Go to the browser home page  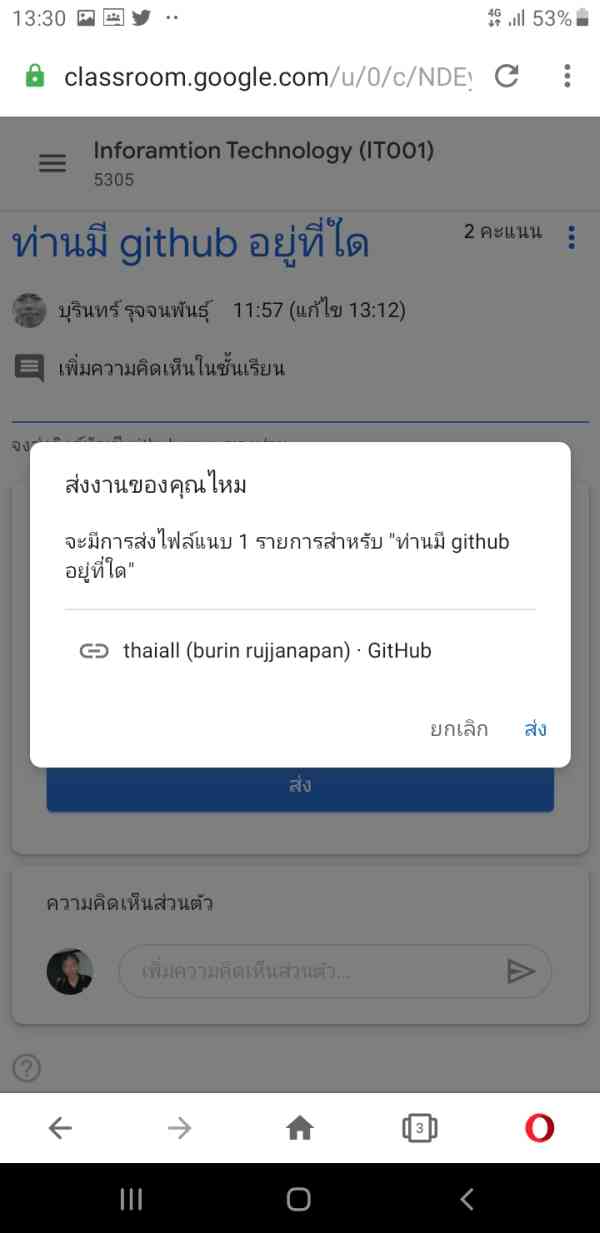coord(300,1128)
